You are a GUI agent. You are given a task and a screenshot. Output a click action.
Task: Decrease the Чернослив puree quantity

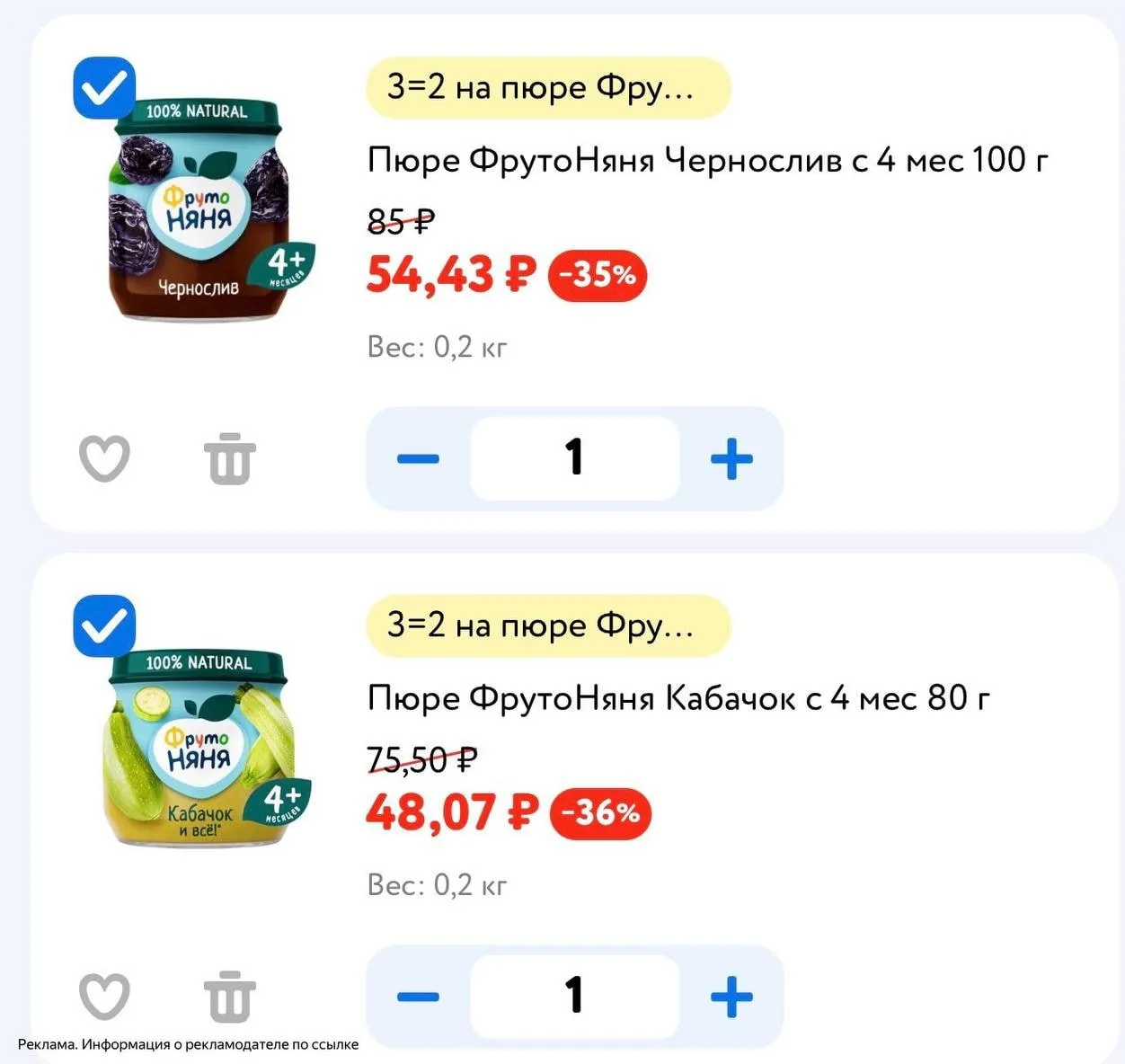418,459
